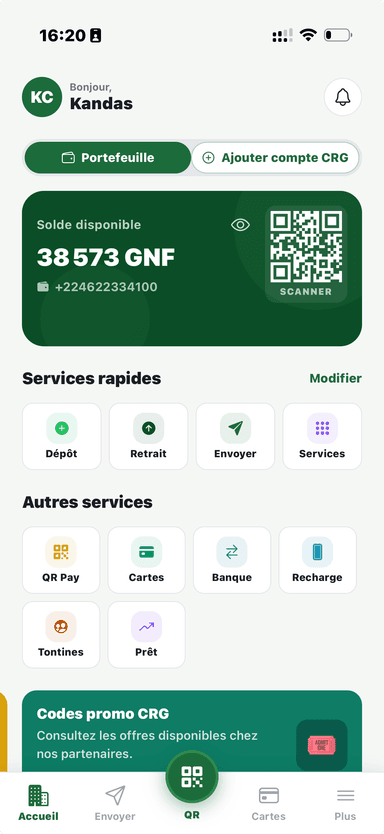Open the Envoyer quick service tile

pyautogui.click(x=235, y=436)
